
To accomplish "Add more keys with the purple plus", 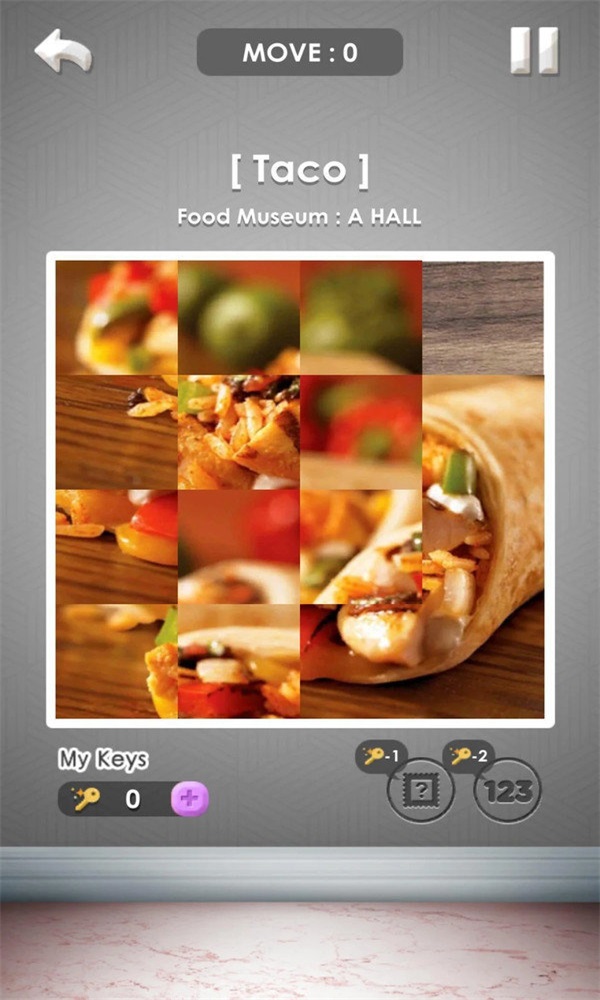I will tap(190, 799).
